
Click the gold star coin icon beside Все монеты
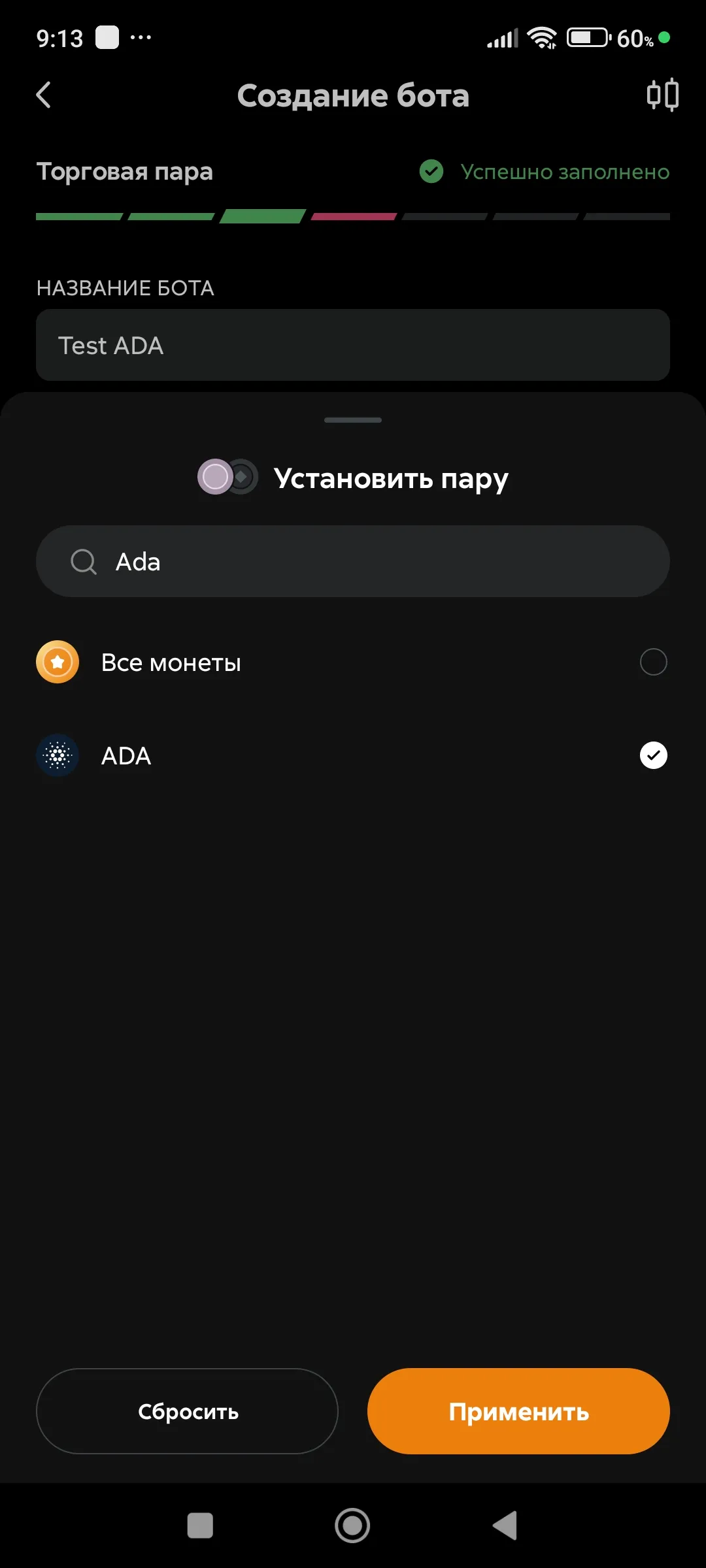[58, 662]
